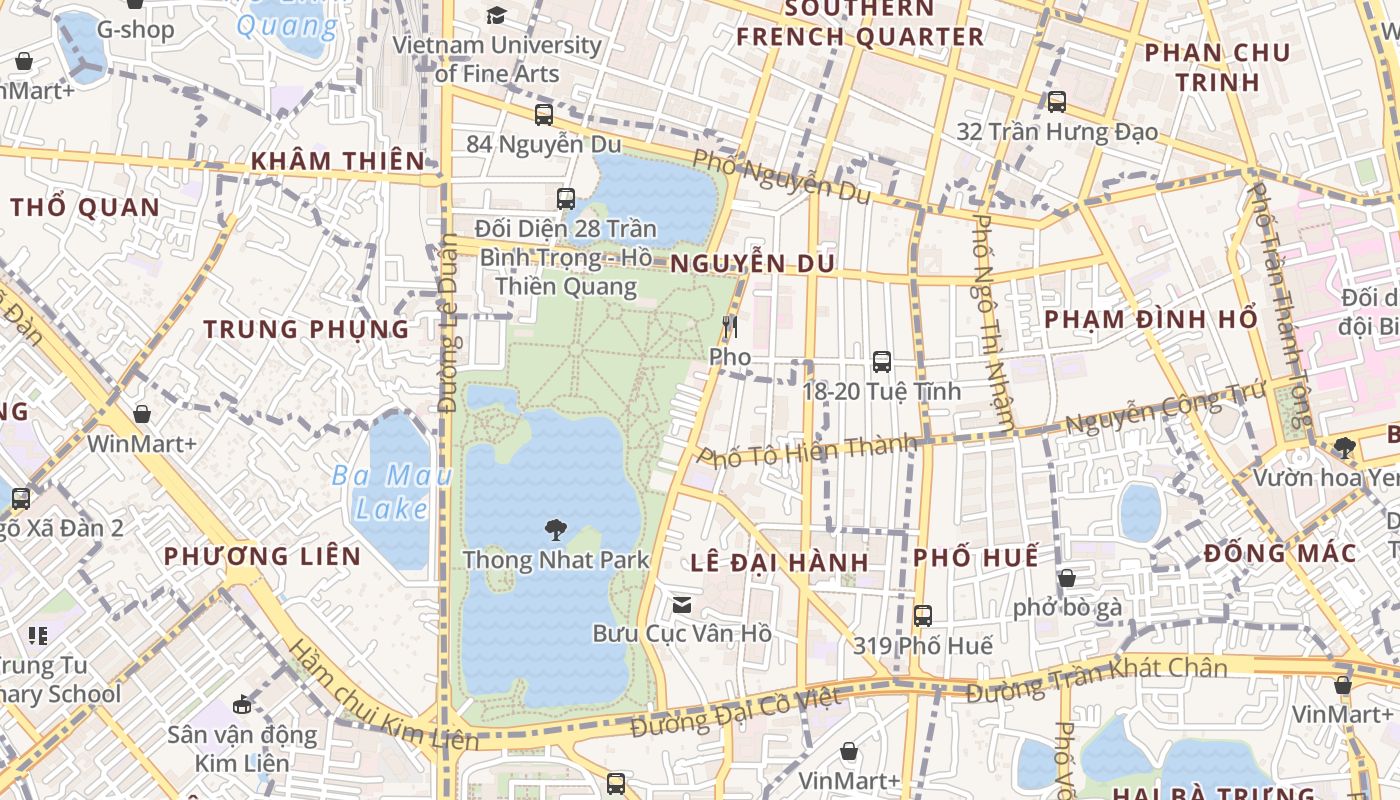Tap the 84 Nguyễn Du bus stop
This screenshot has width=1400, height=800.
[544, 115]
